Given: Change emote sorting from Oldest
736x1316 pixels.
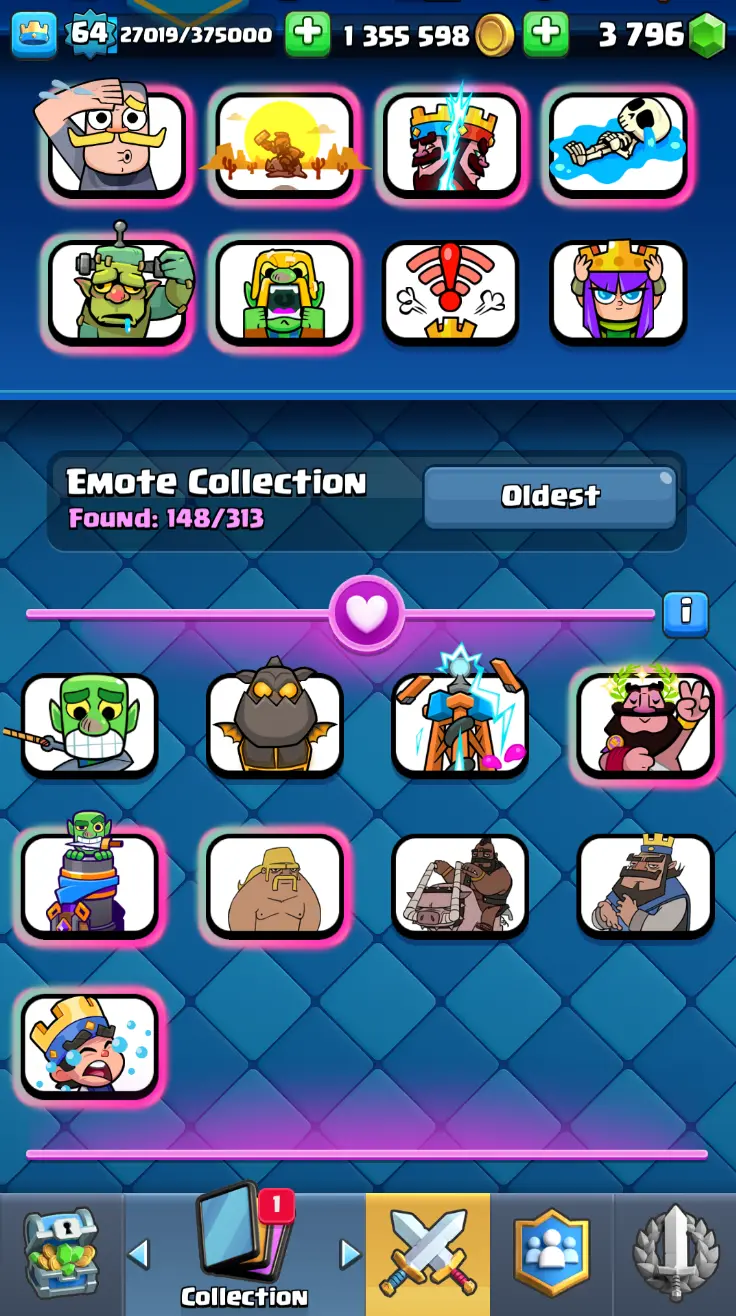Looking at the screenshot, I should [550, 496].
